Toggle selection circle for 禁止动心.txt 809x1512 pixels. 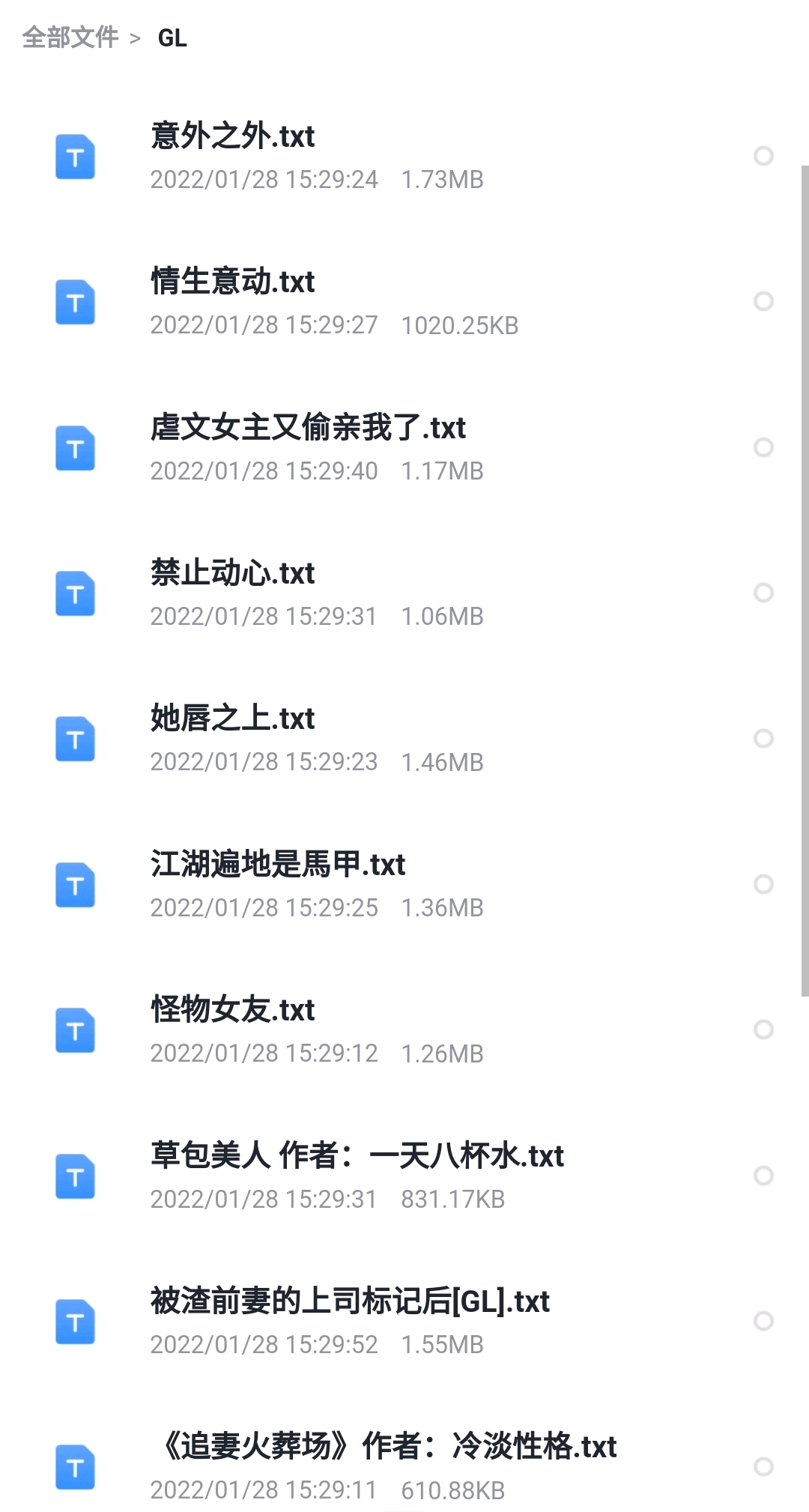click(763, 593)
